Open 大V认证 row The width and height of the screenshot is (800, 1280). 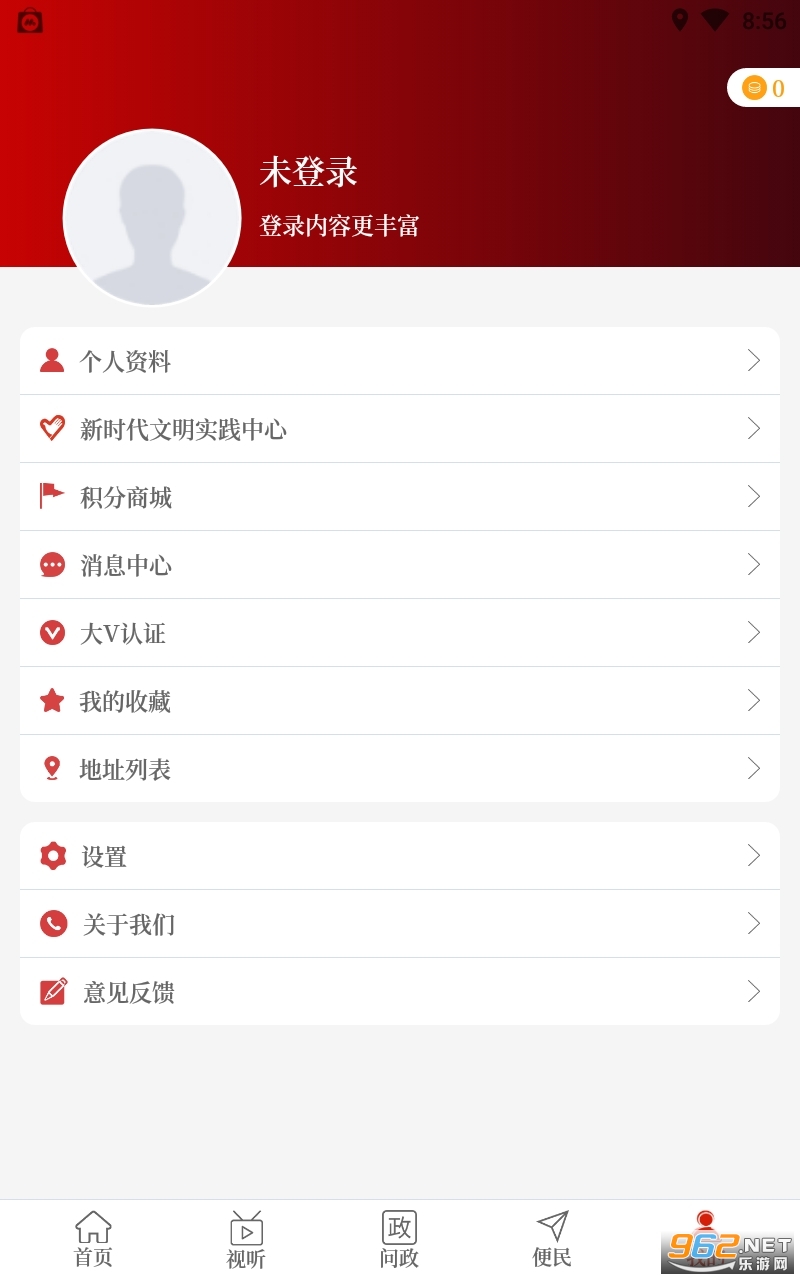point(400,633)
